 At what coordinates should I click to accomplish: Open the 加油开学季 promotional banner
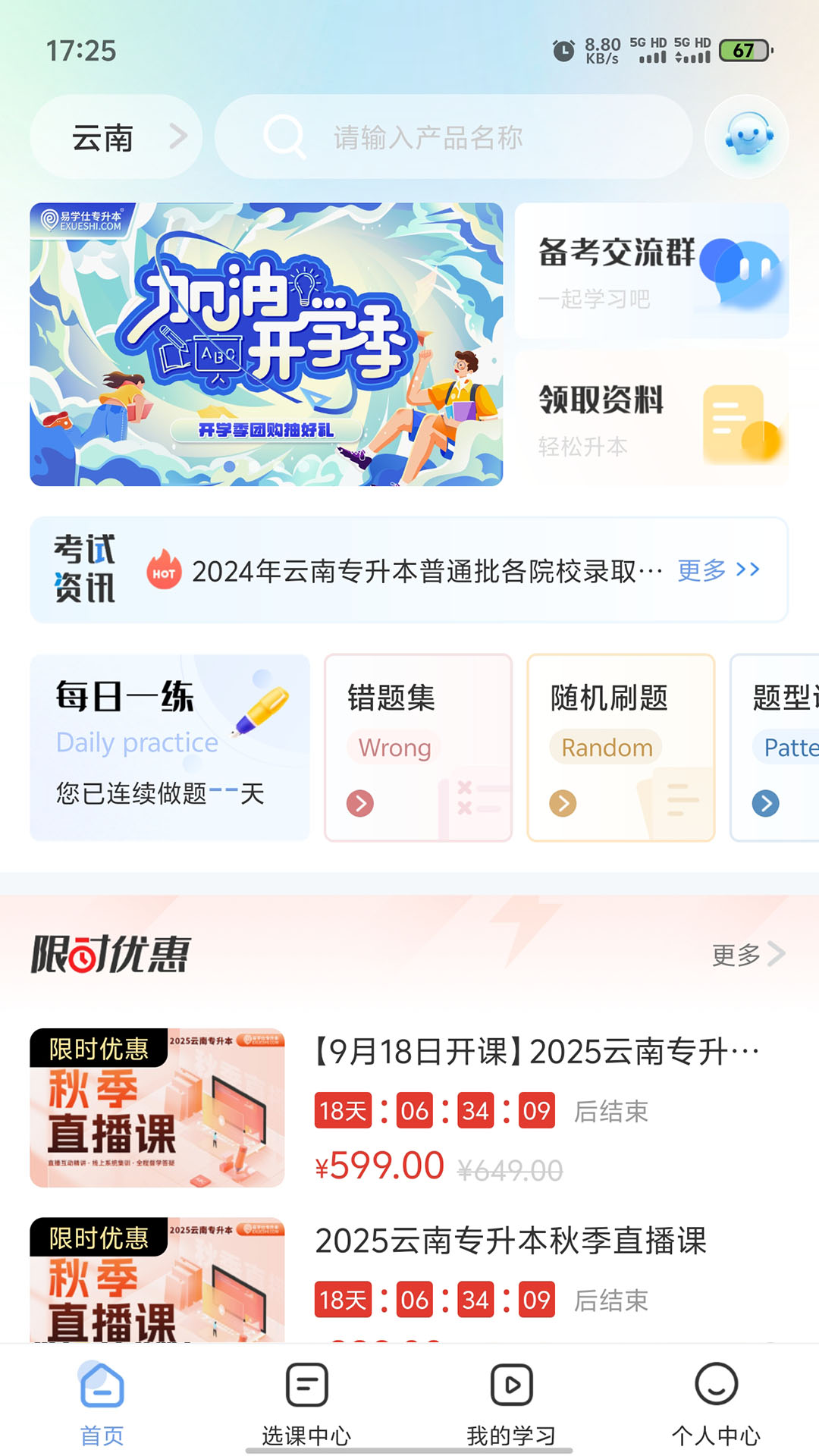point(266,344)
